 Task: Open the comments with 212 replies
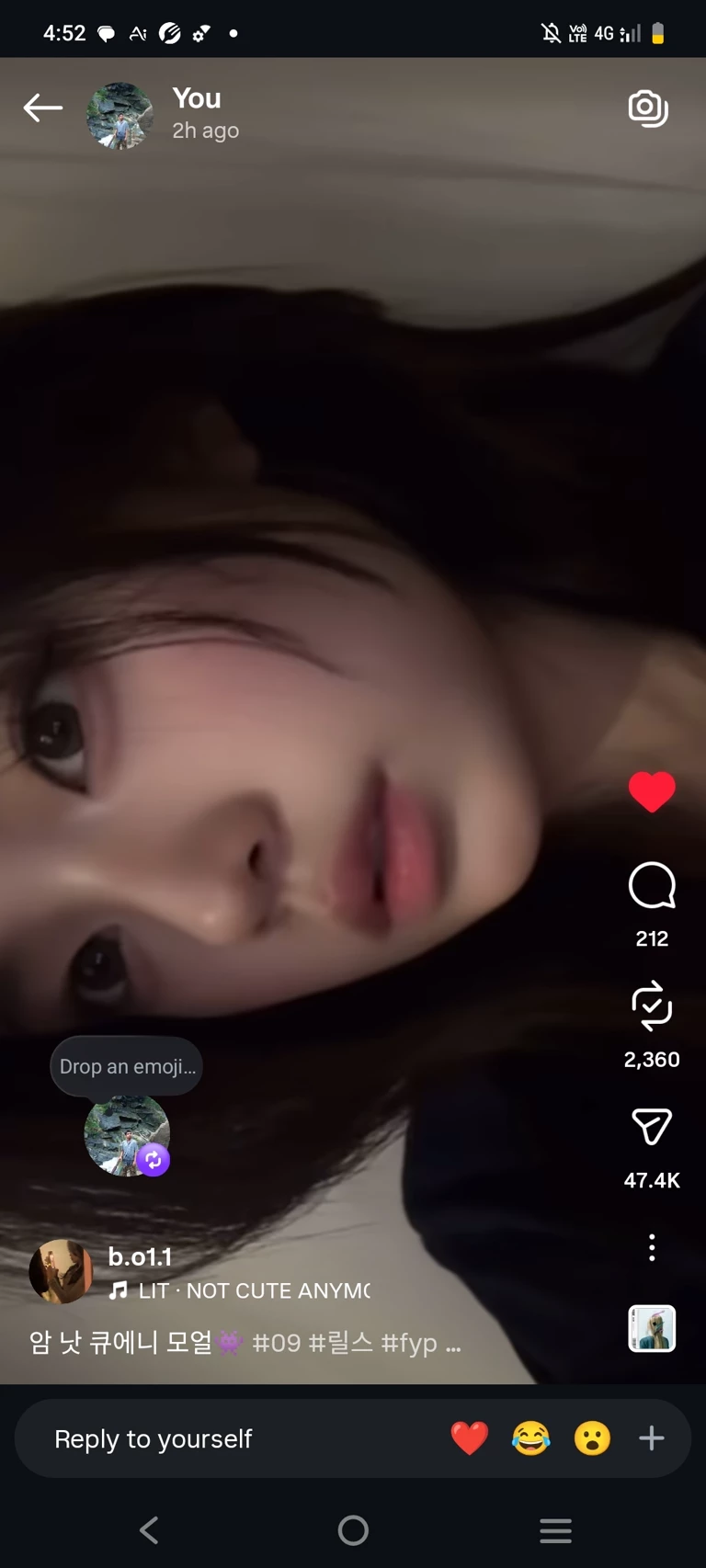pyautogui.click(x=652, y=887)
